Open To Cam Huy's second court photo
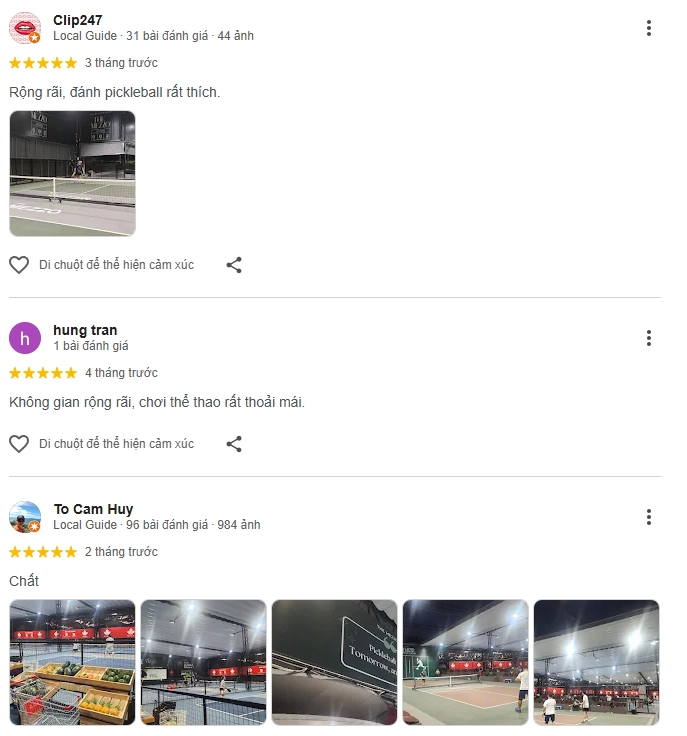687x736 pixels. click(203, 662)
